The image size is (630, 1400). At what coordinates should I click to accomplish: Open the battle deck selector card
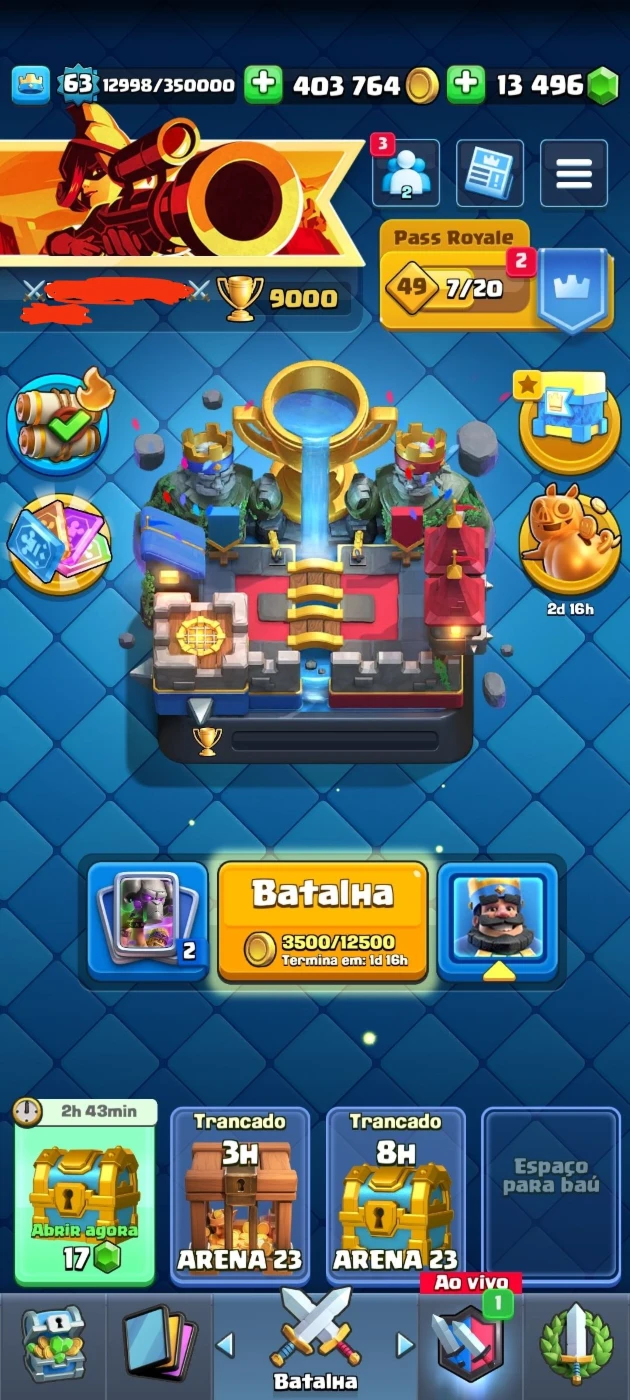pyautogui.click(x=148, y=921)
